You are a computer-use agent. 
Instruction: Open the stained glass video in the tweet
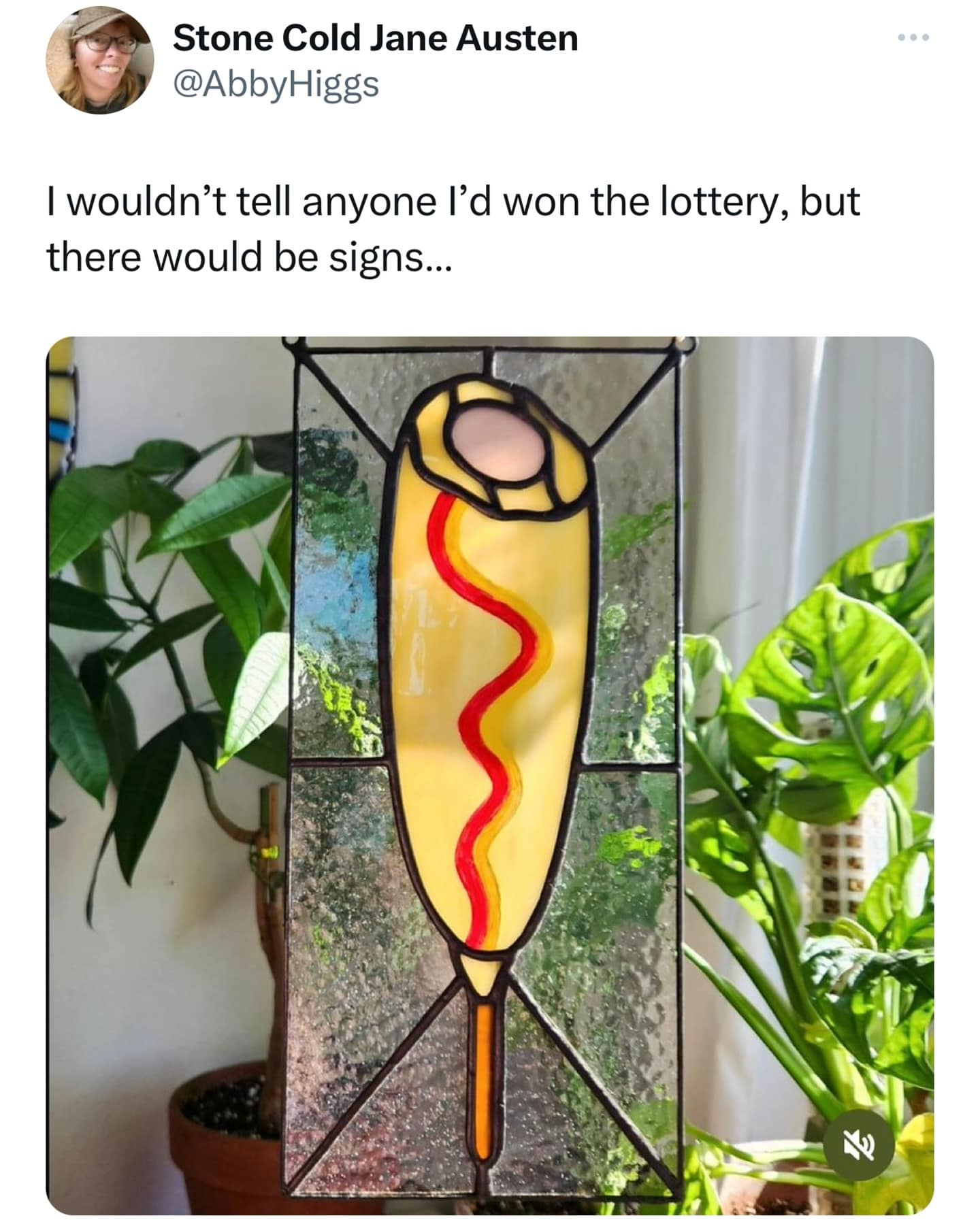489,748
